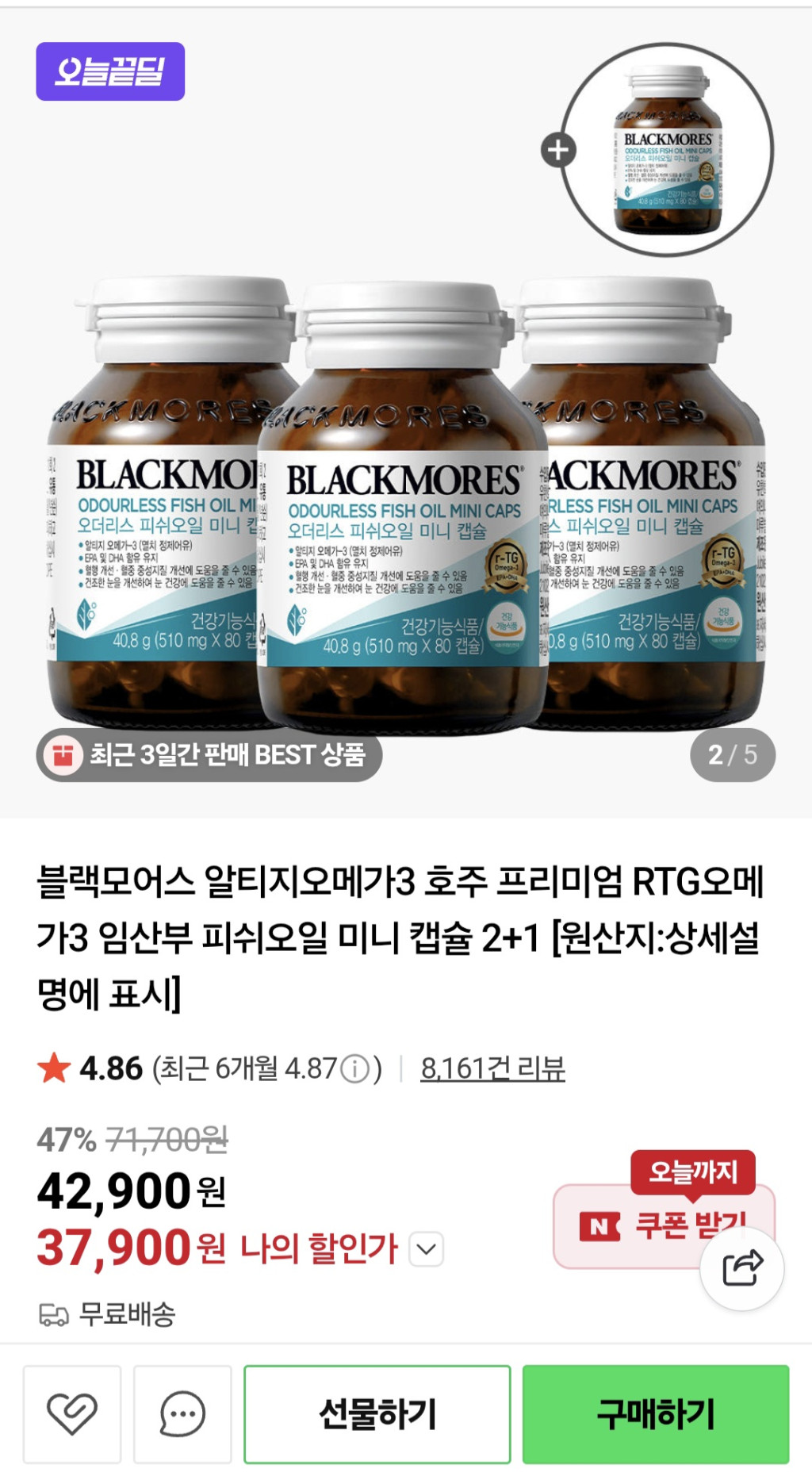This screenshot has height=1484, width=812.
Task: Show info on recent 6-month rating
Action: [x=354, y=1069]
